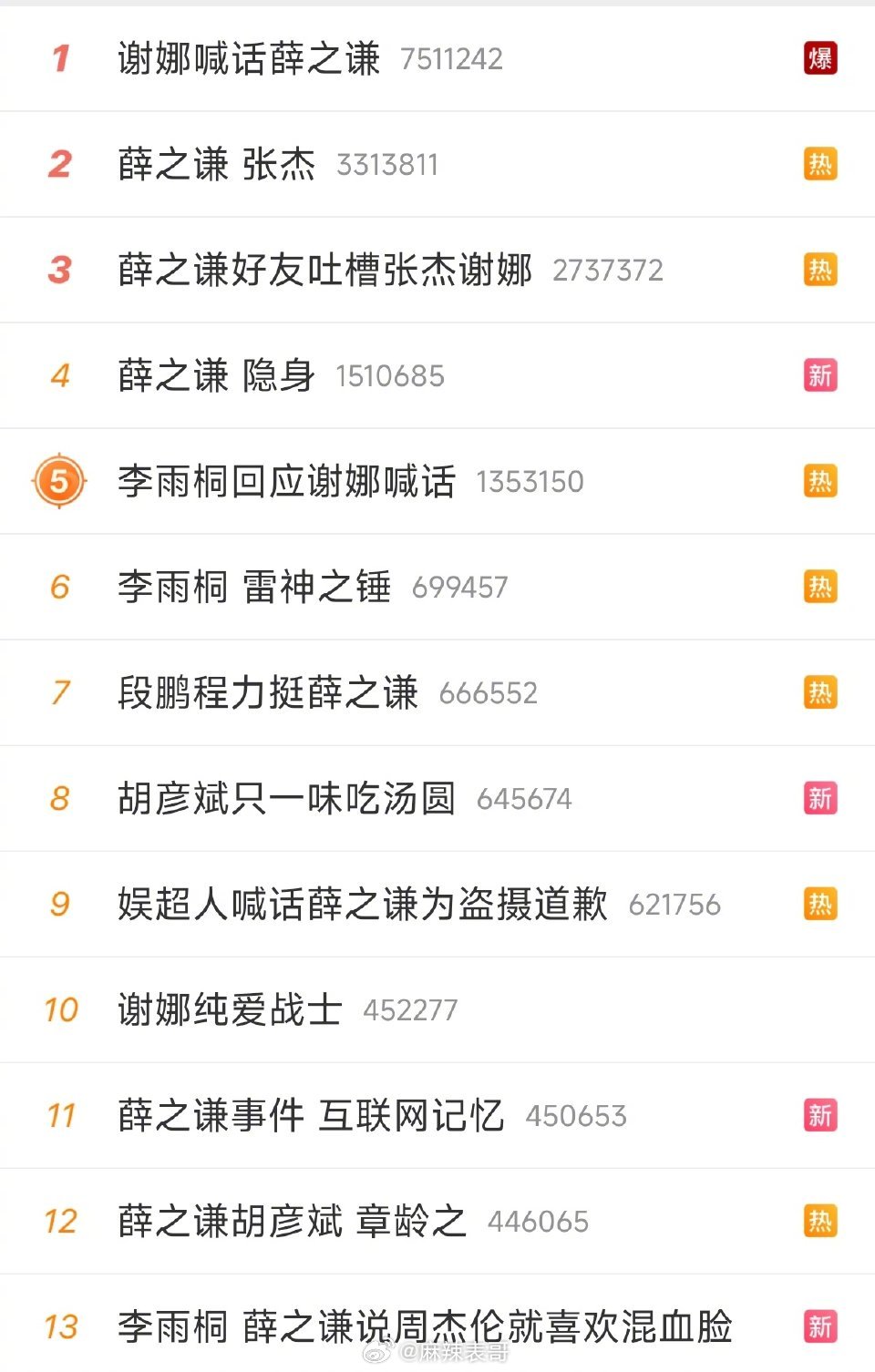
Task: Open 薛之谦事件 互联网记忆 topic
Action: coord(310,1115)
